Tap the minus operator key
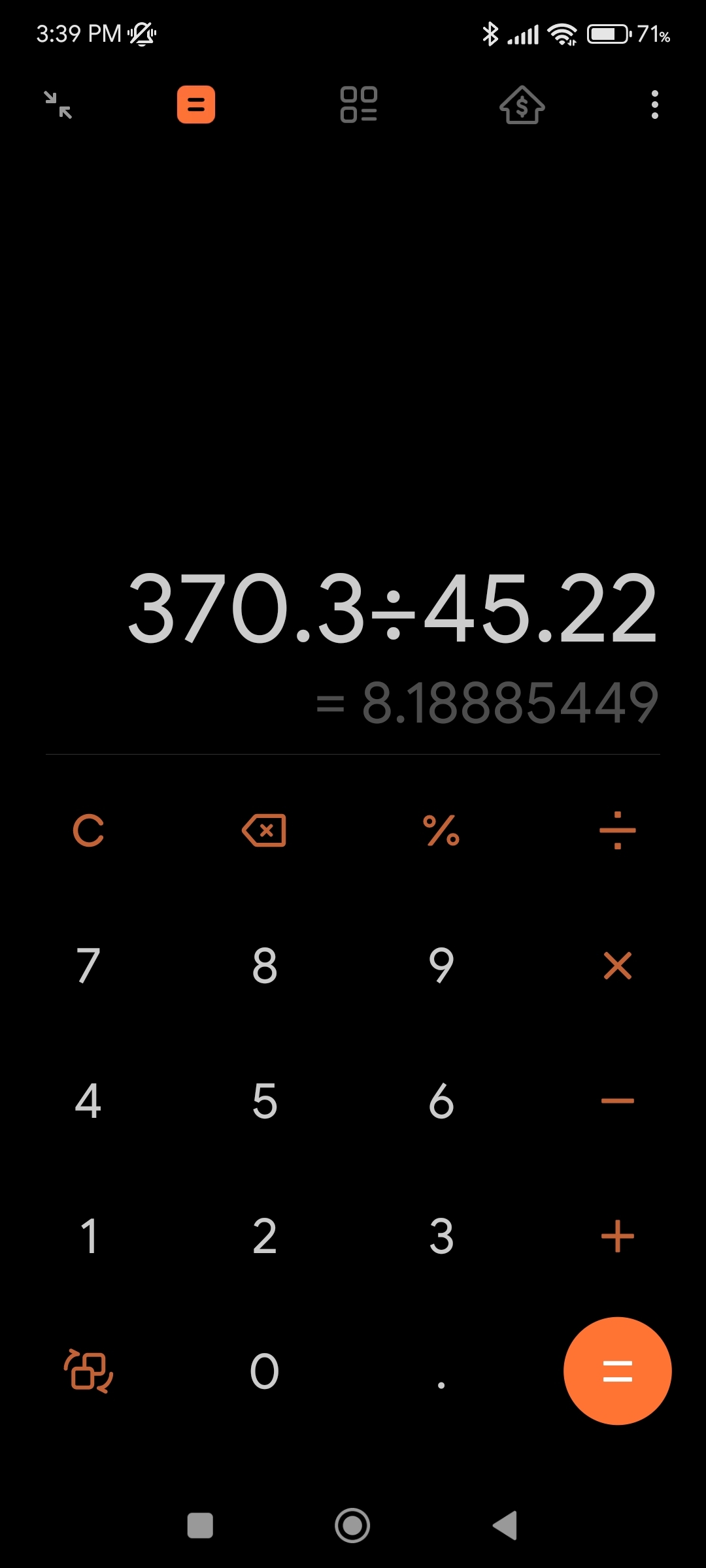706x1568 pixels. 618,1101
